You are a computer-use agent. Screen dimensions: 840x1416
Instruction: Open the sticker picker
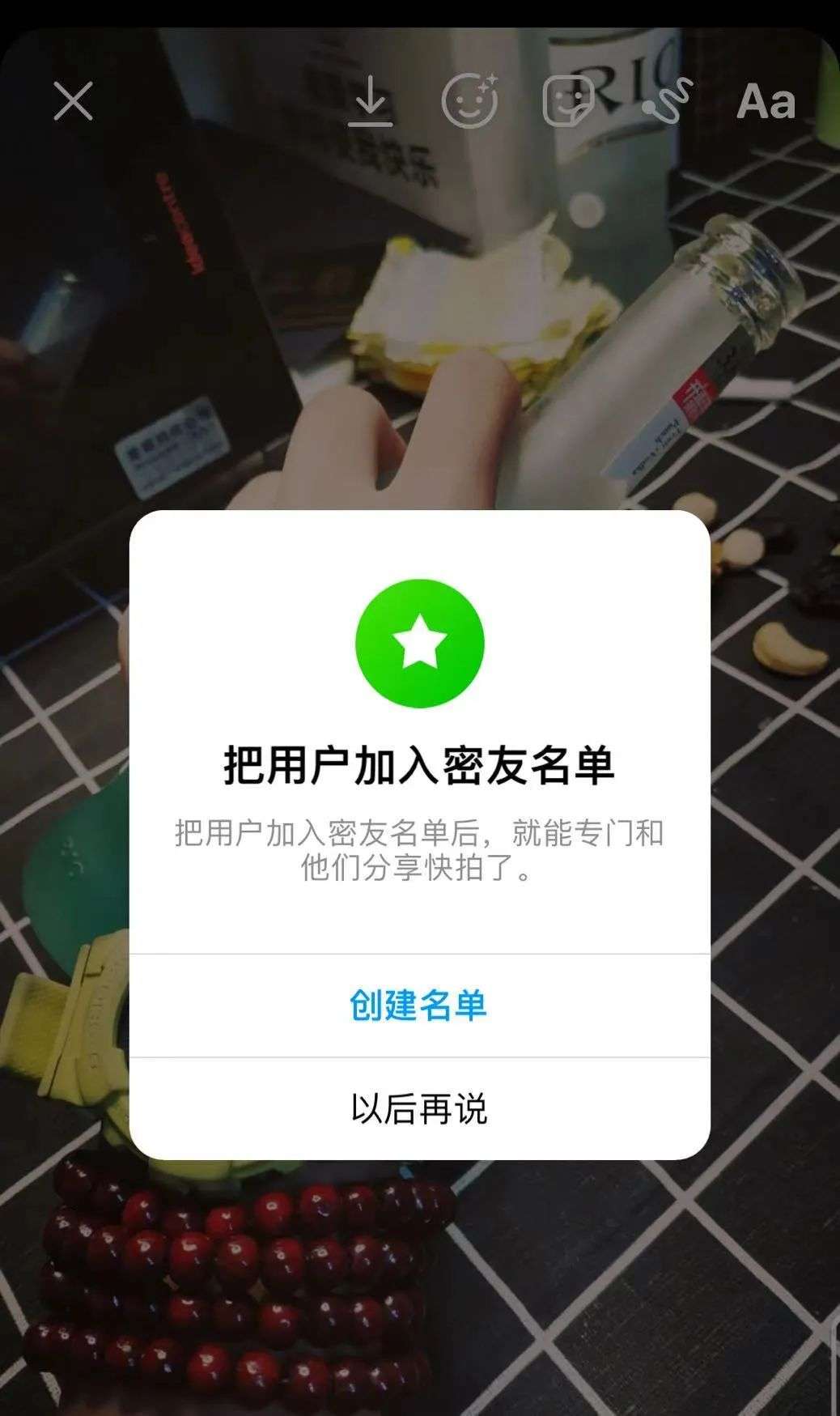[567, 102]
